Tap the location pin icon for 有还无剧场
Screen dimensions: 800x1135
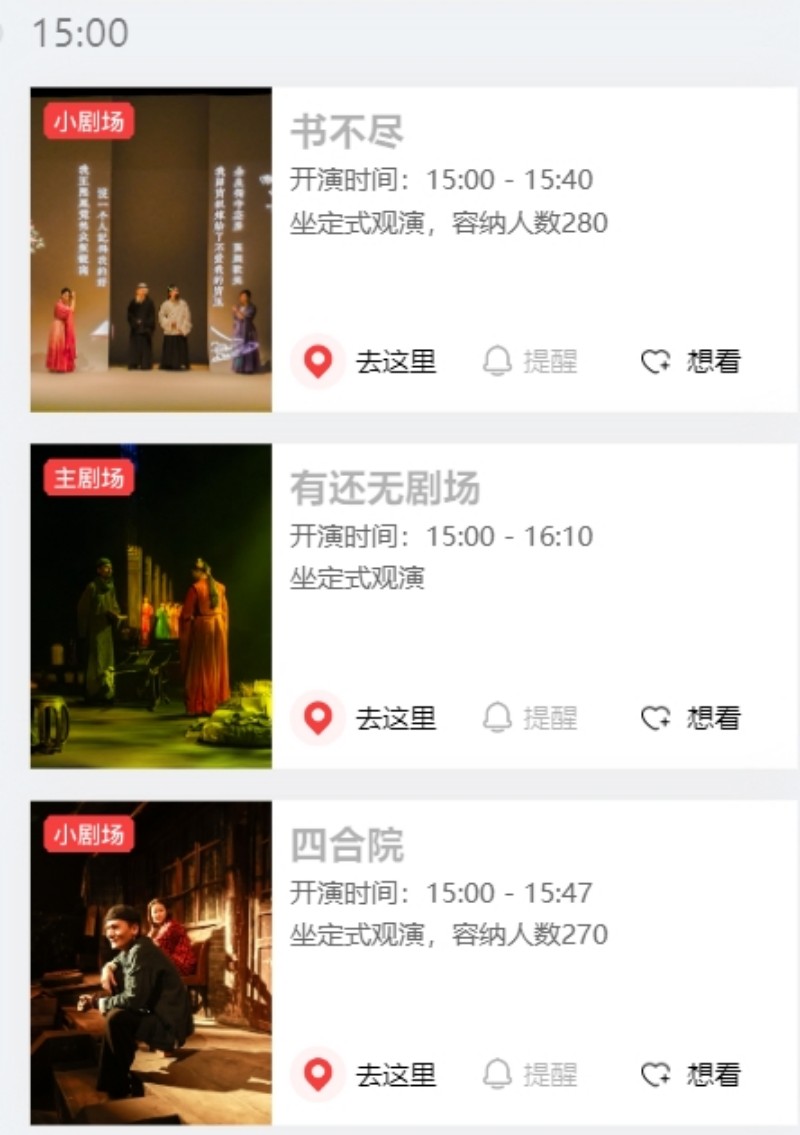[318, 717]
